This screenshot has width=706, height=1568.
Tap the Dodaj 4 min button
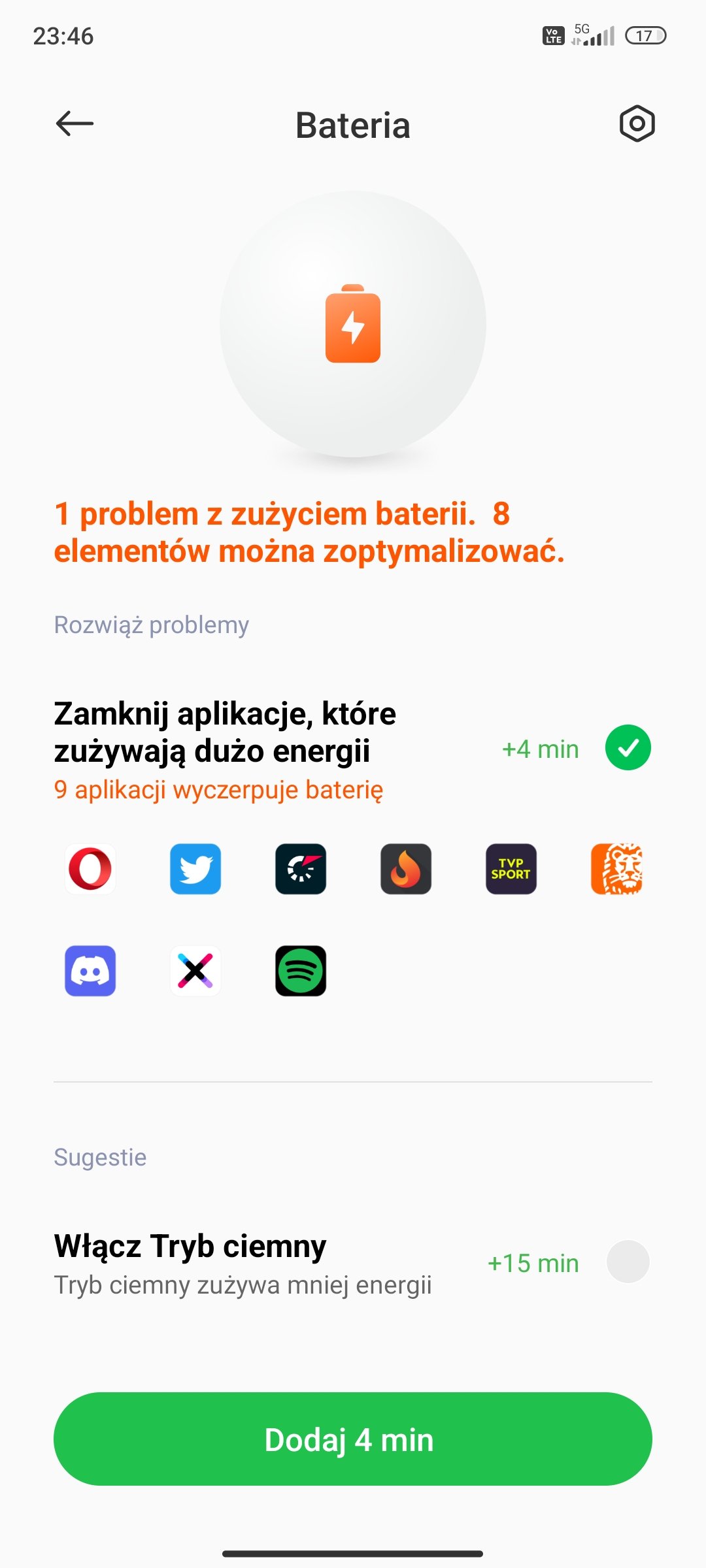click(353, 1439)
